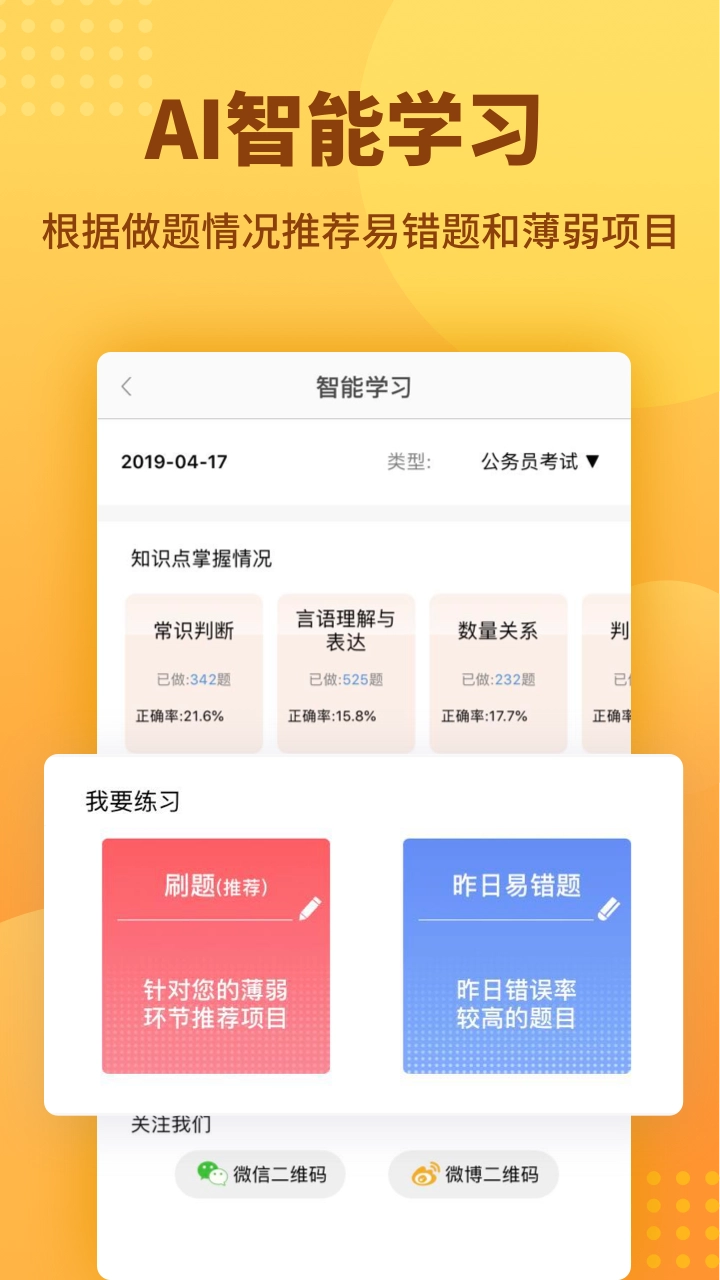The height and width of the screenshot is (1280, 720).
Task: Select the 刷题(推荐) practice option
Action: pyautogui.click(x=216, y=955)
